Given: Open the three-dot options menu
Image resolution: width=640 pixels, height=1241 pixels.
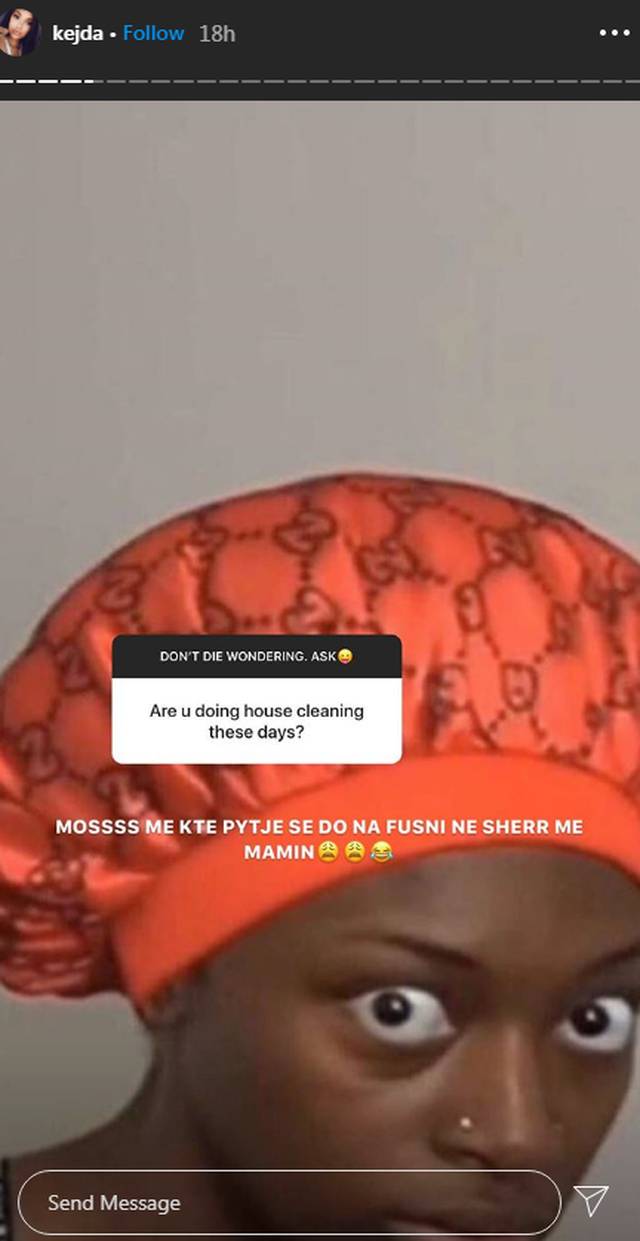Looking at the screenshot, I should (614, 33).
